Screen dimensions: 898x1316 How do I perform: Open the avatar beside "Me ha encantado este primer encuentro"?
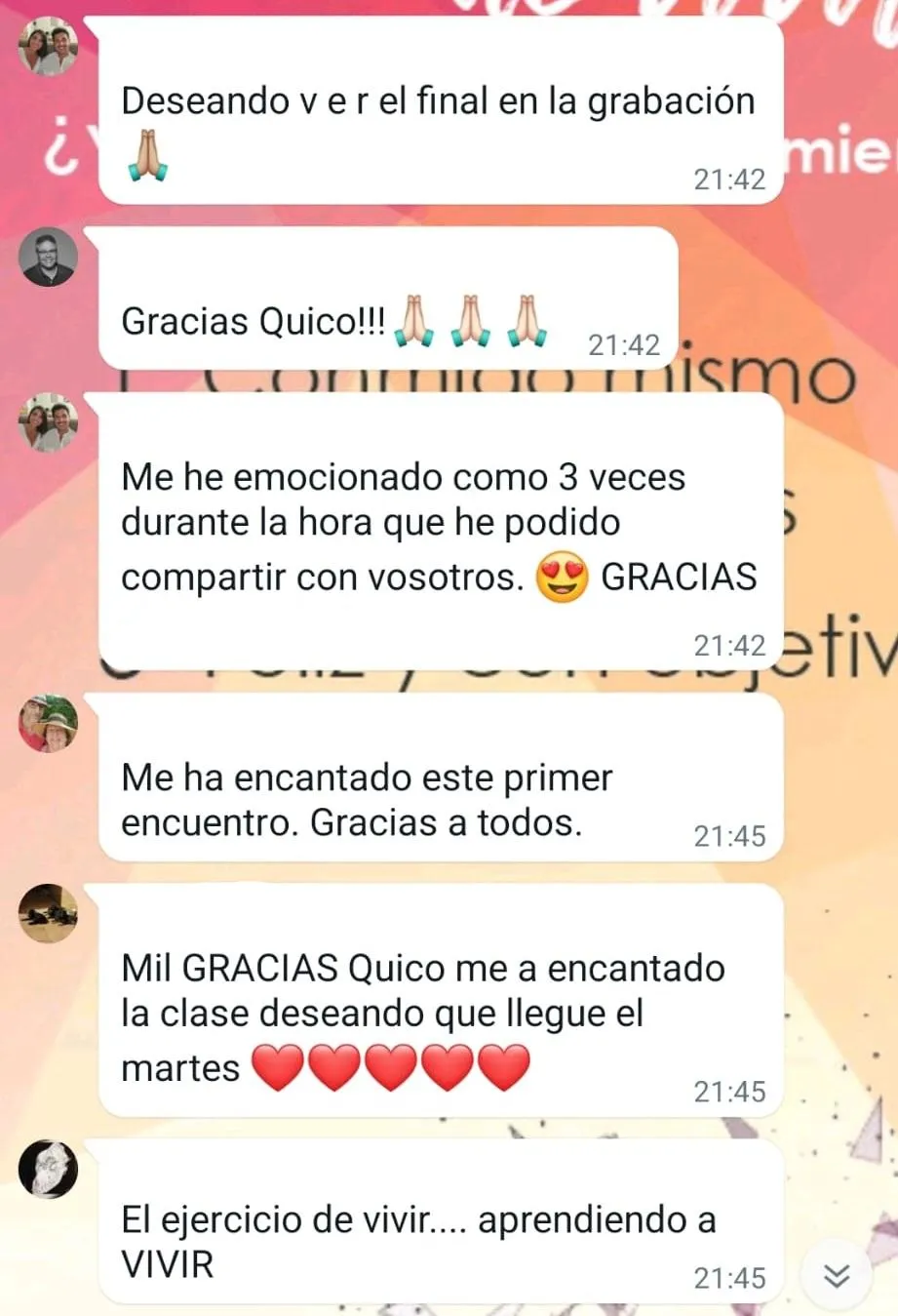pyautogui.click(x=49, y=724)
